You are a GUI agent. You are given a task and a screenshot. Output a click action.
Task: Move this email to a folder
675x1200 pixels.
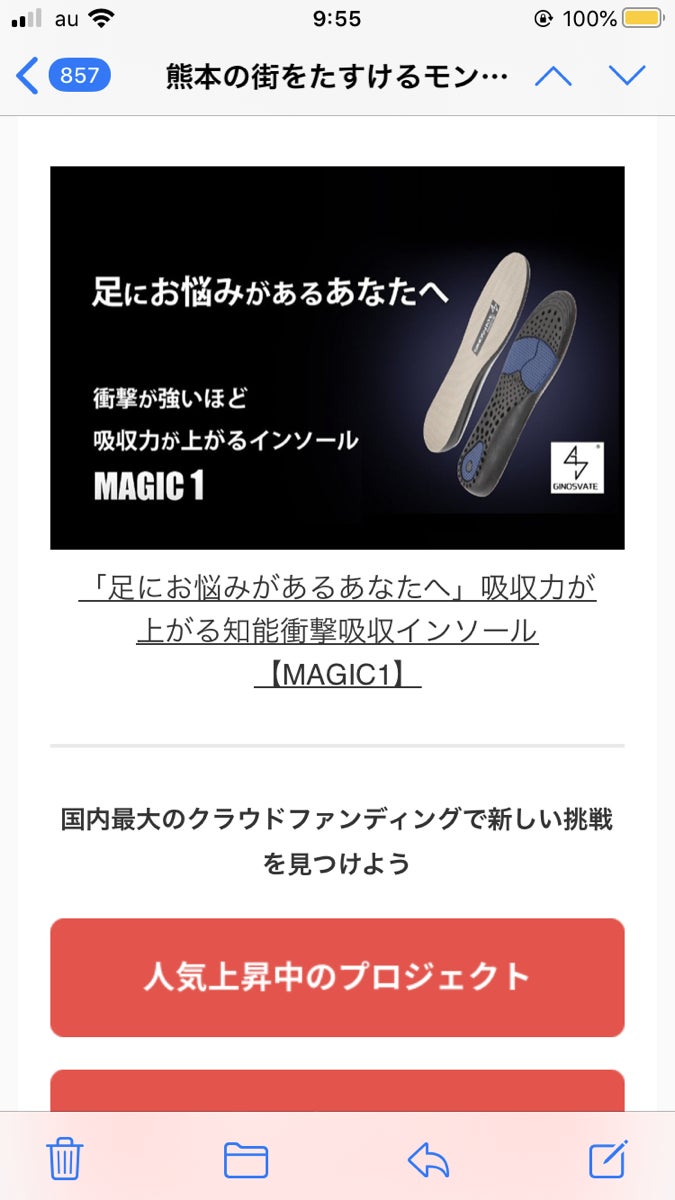pos(246,1159)
